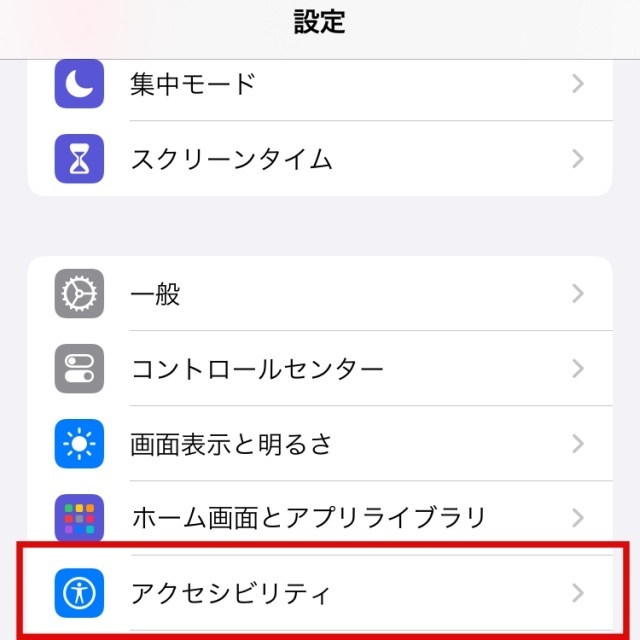Go to コントロールセンター settings

[320, 368]
